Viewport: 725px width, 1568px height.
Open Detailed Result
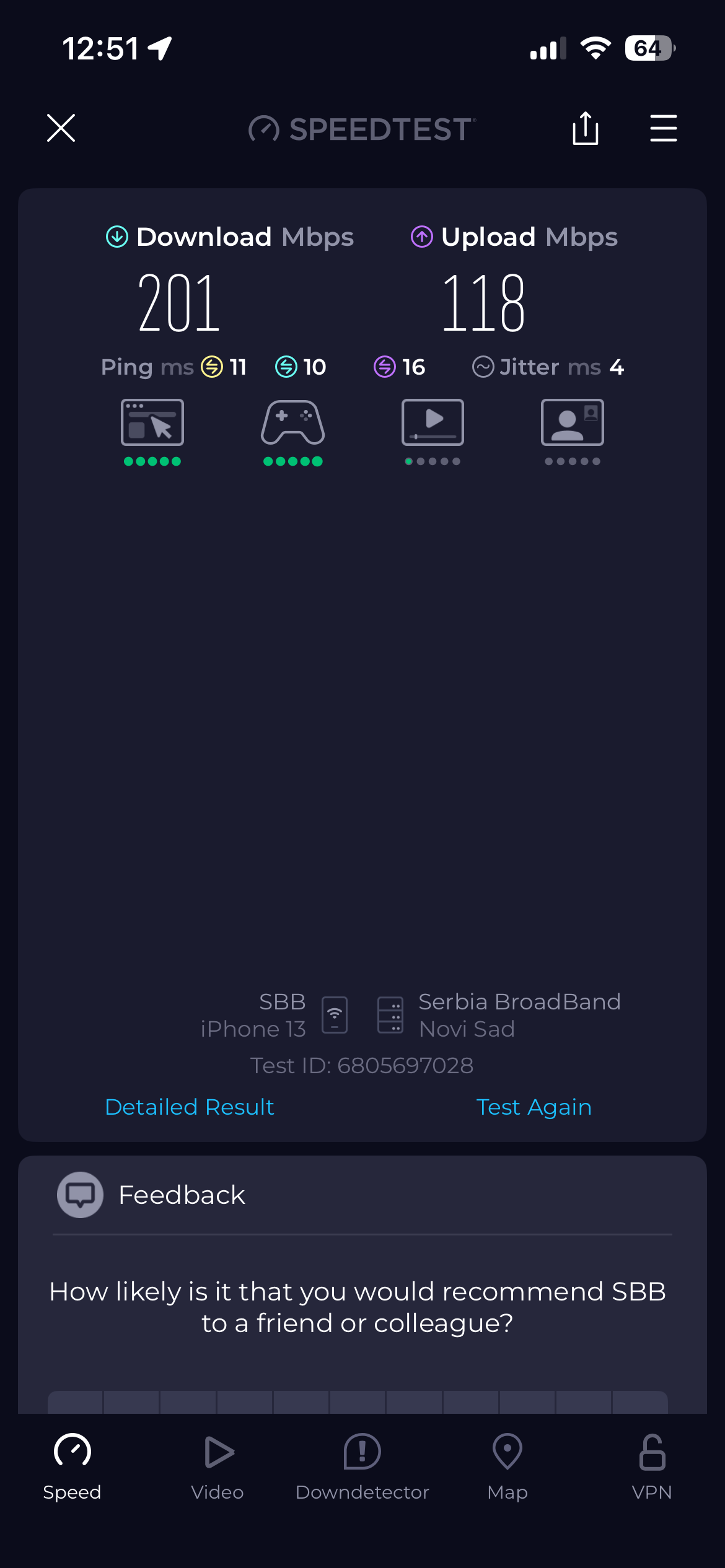click(x=190, y=1107)
